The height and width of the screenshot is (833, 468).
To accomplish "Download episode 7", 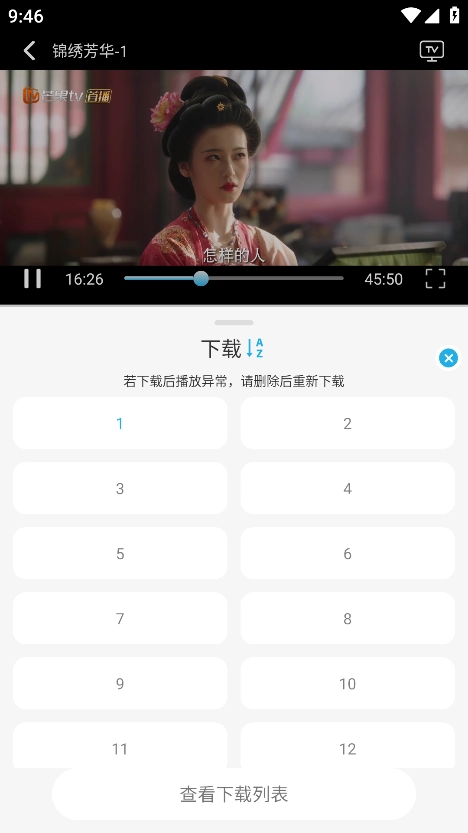I will [x=120, y=618].
